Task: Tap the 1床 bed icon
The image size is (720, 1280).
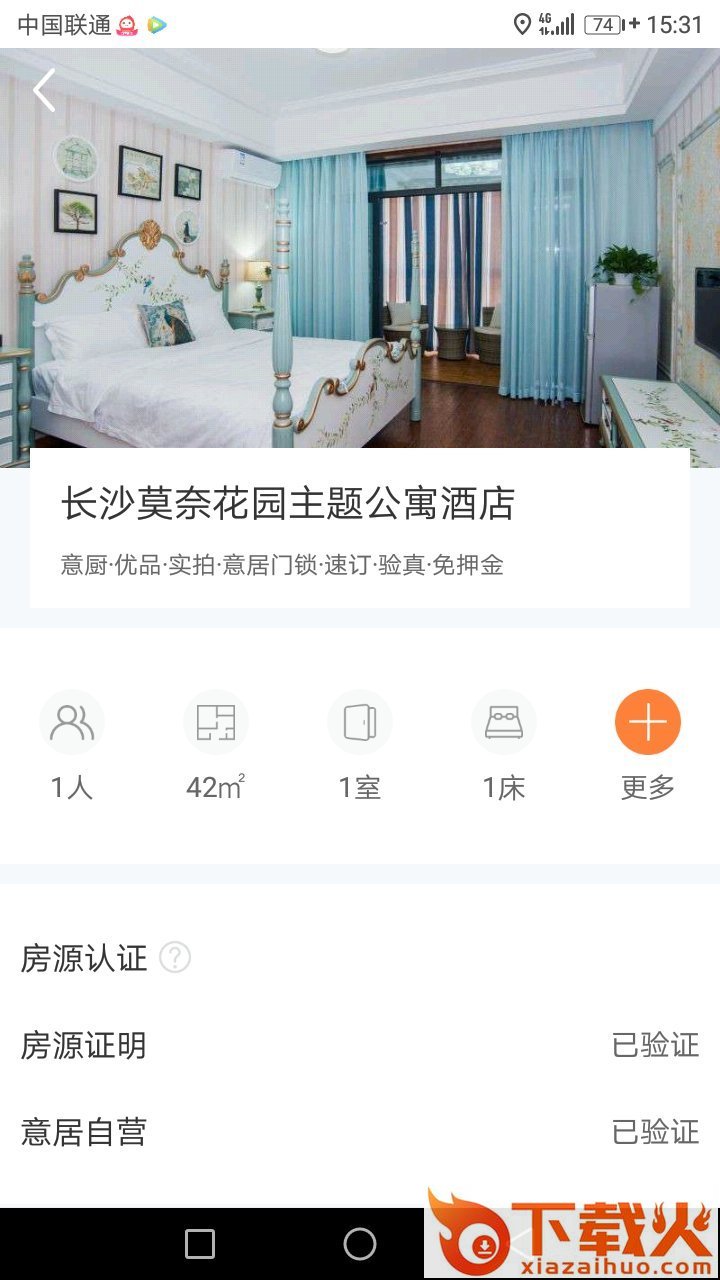Action: point(504,722)
